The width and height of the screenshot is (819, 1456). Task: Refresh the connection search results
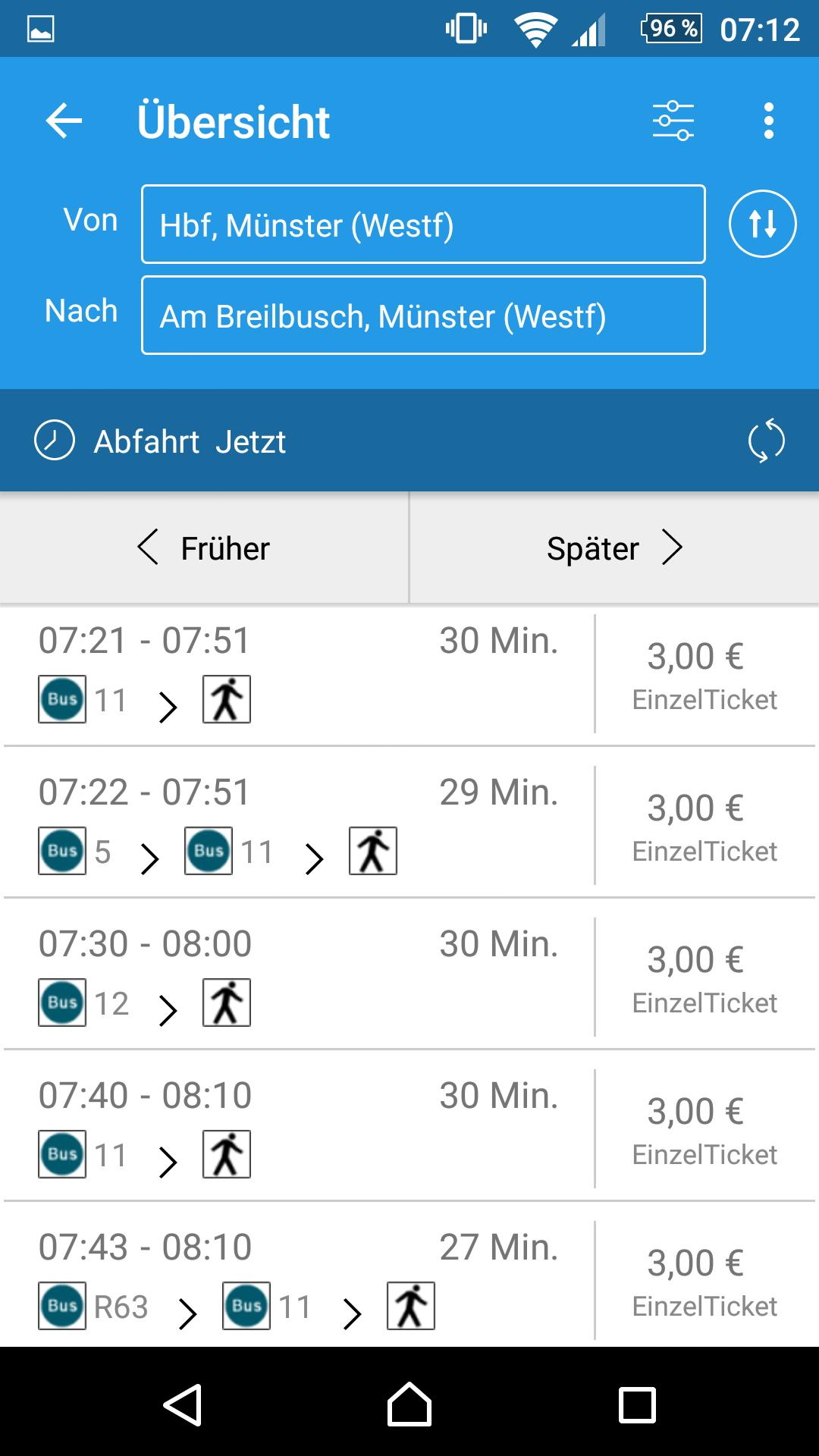click(x=768, y=440)
